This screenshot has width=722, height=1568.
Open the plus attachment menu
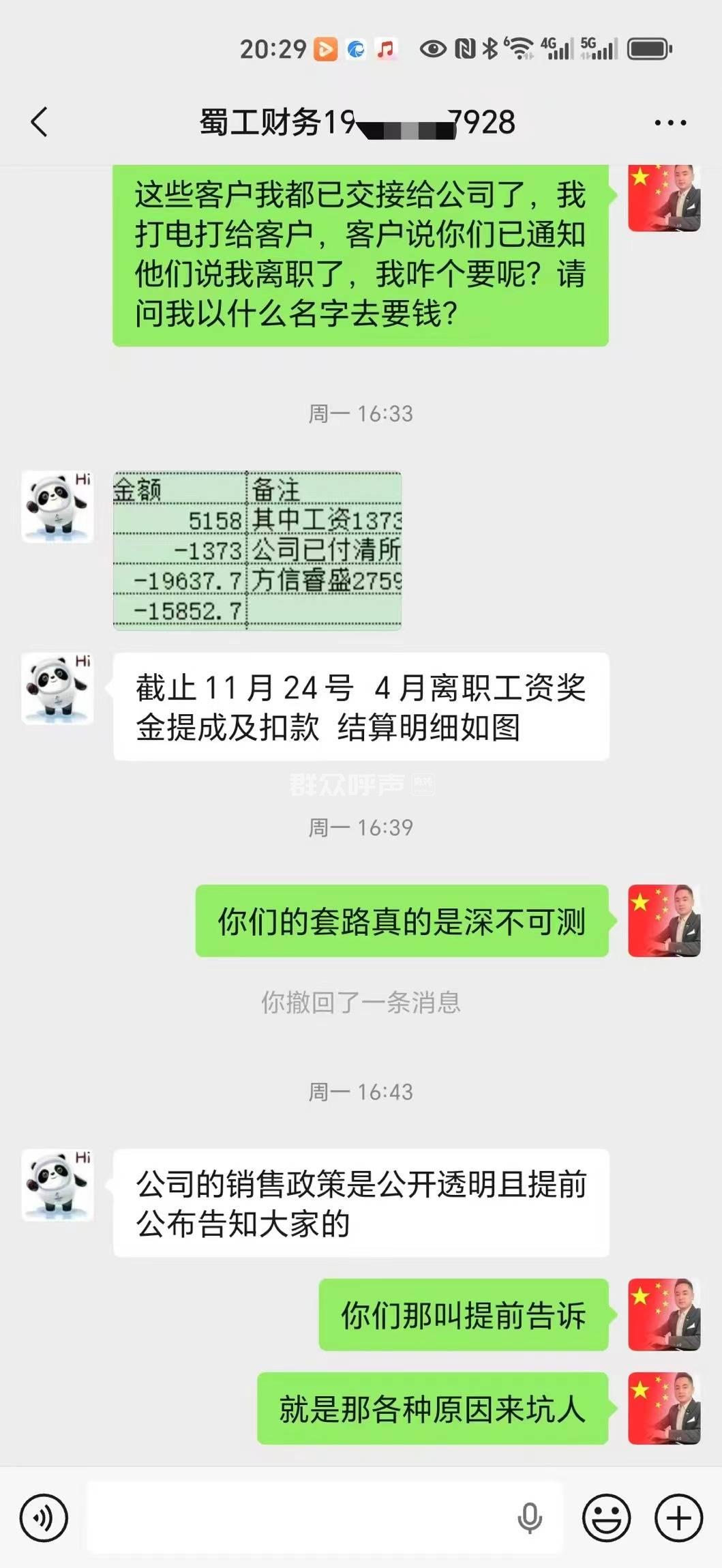tap(678, 1518)
